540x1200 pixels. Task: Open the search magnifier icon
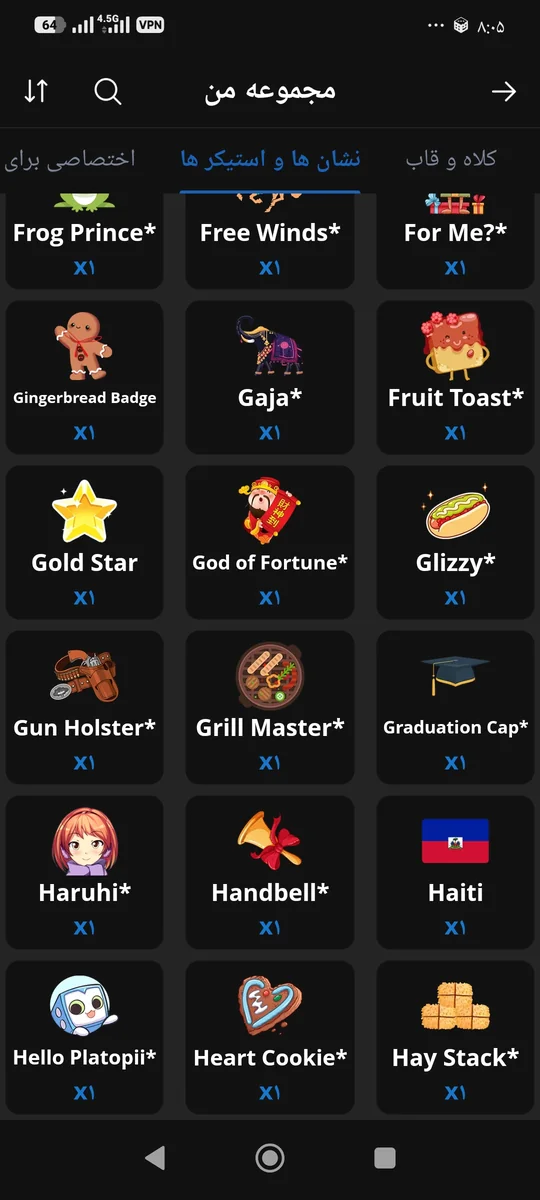(x=108, y=92)
